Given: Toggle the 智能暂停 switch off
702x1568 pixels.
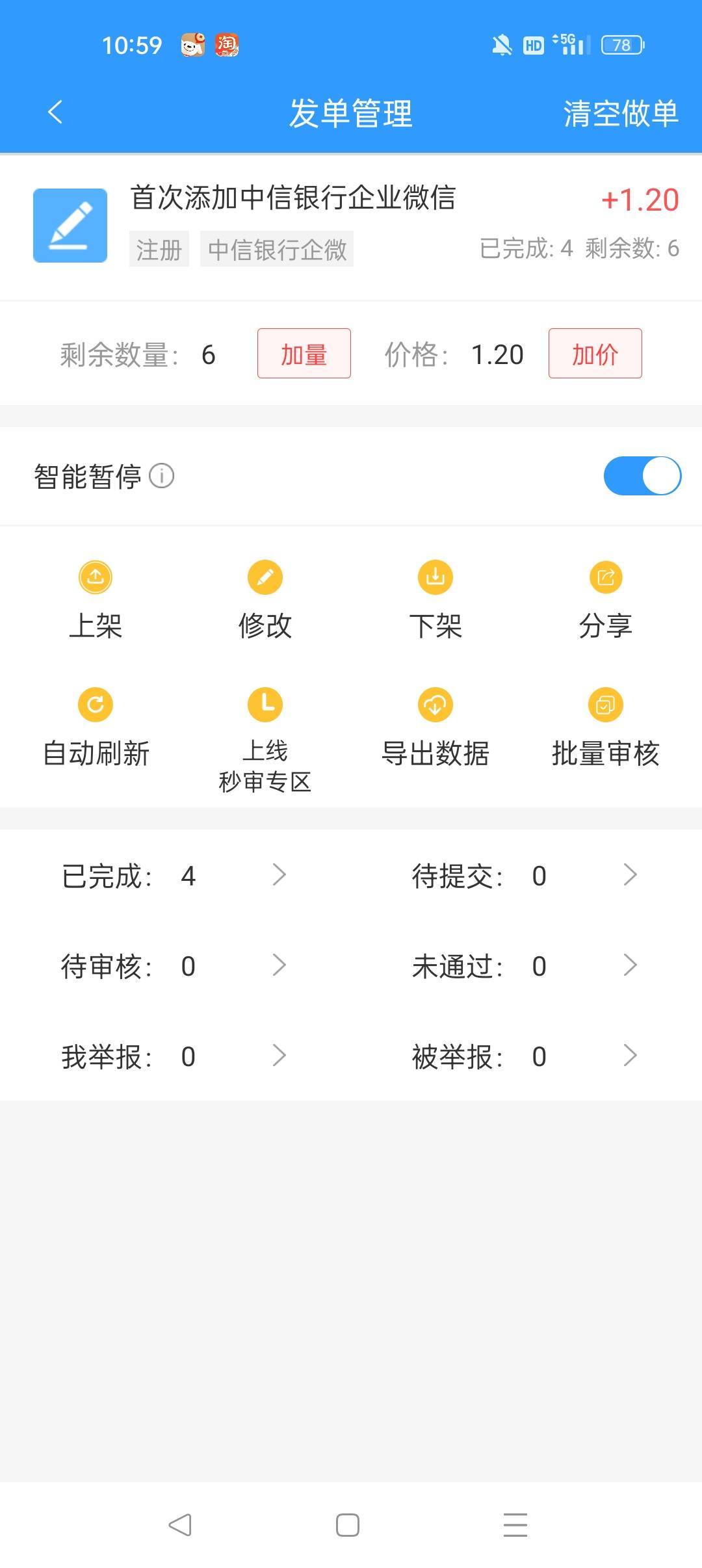Looking at the screenshot, I should pos(642,476).
